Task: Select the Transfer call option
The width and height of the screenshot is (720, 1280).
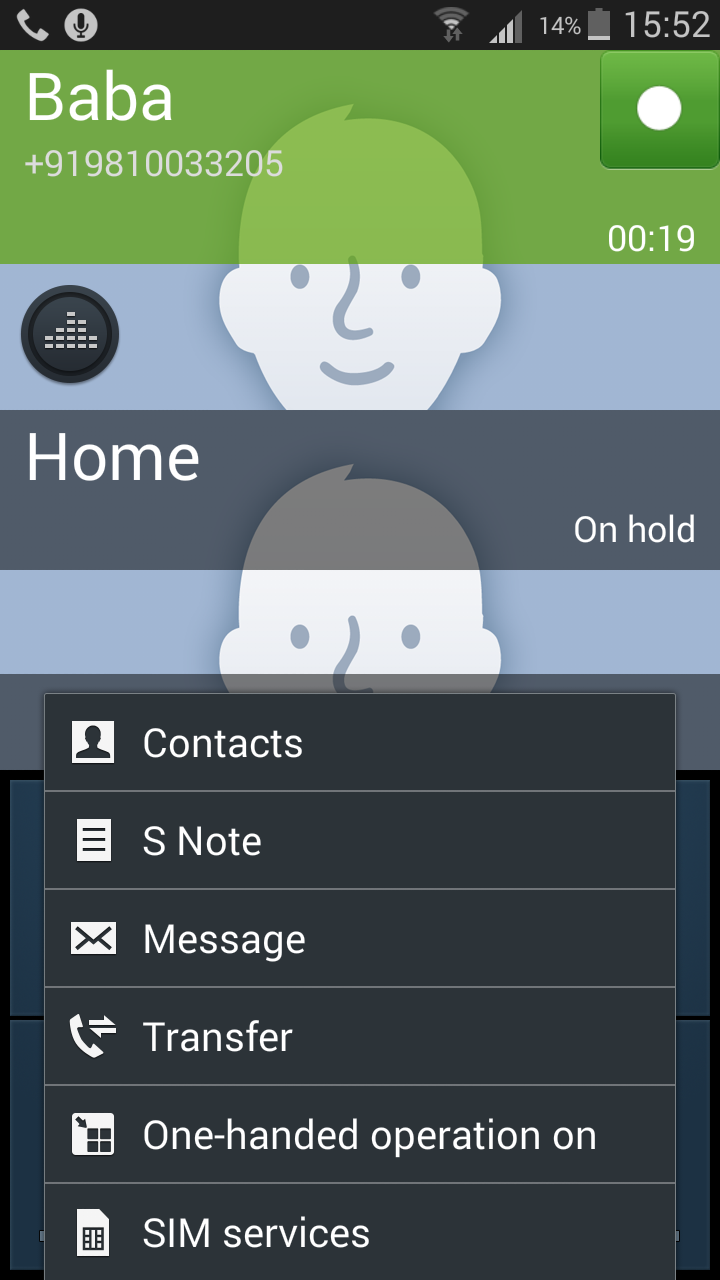Action: [360, 1036]
